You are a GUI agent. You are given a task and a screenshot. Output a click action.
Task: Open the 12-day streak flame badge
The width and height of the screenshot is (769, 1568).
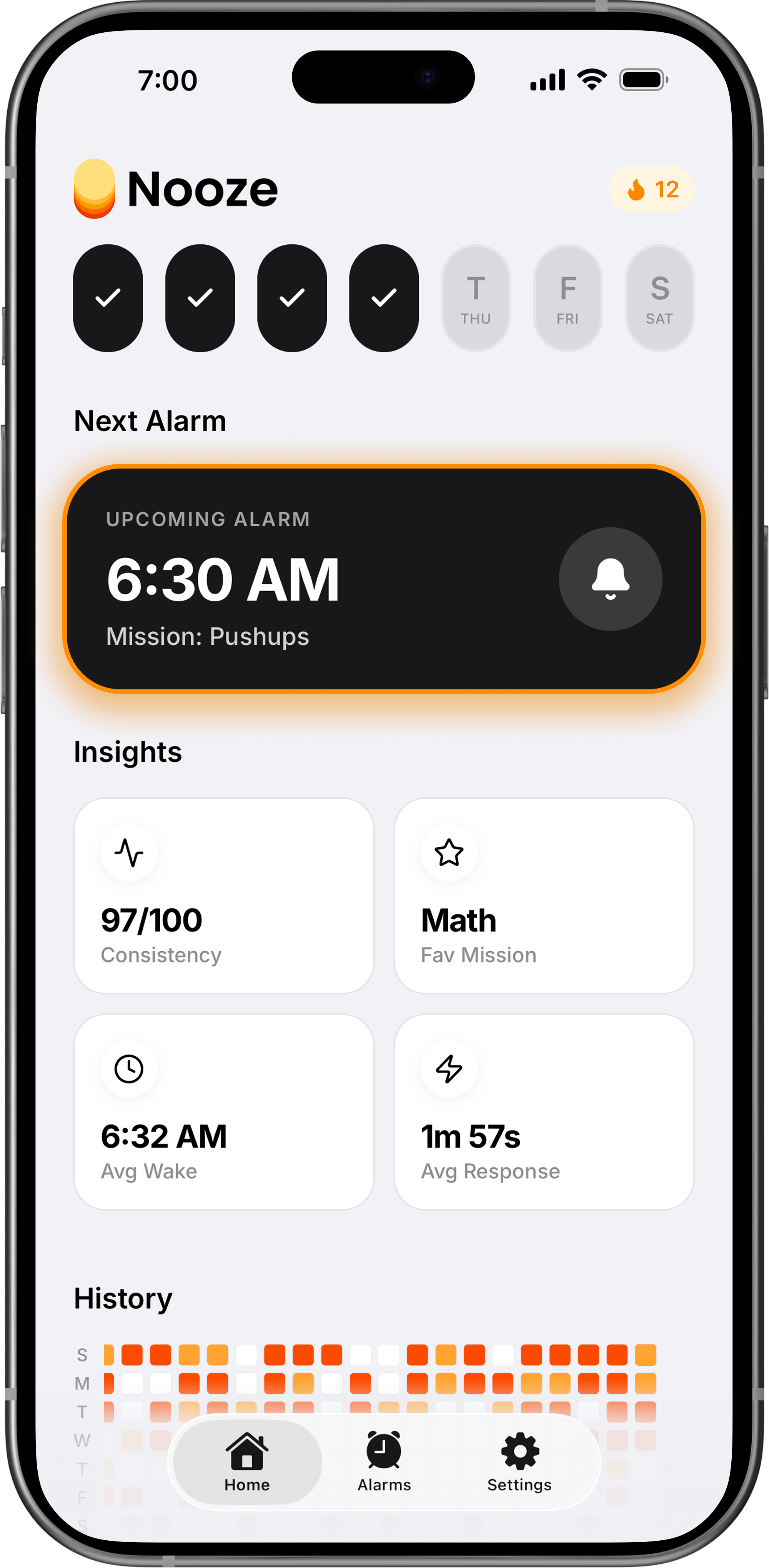pos(651,189)
